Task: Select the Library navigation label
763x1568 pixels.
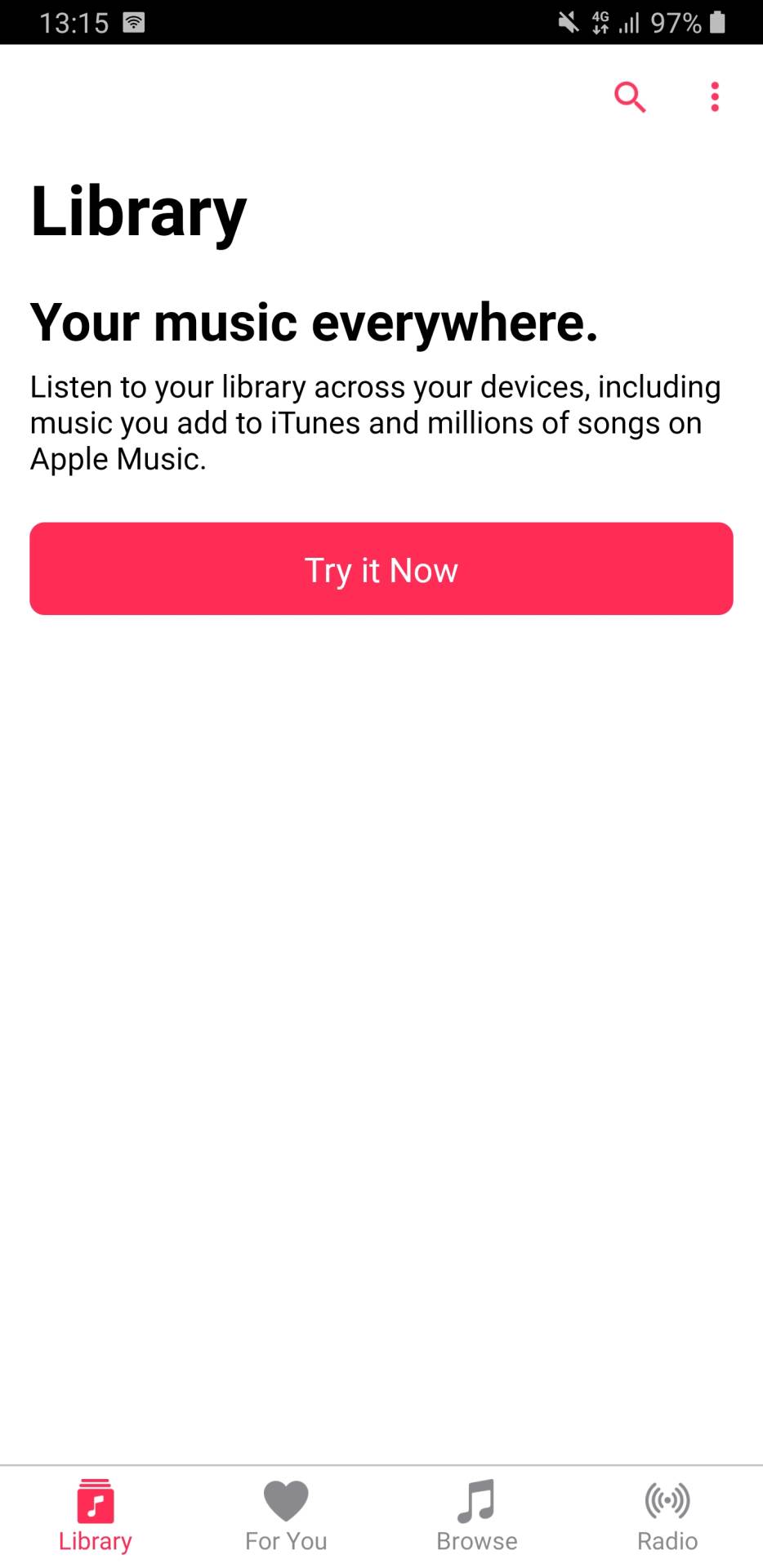Action: pos(95,1541)
